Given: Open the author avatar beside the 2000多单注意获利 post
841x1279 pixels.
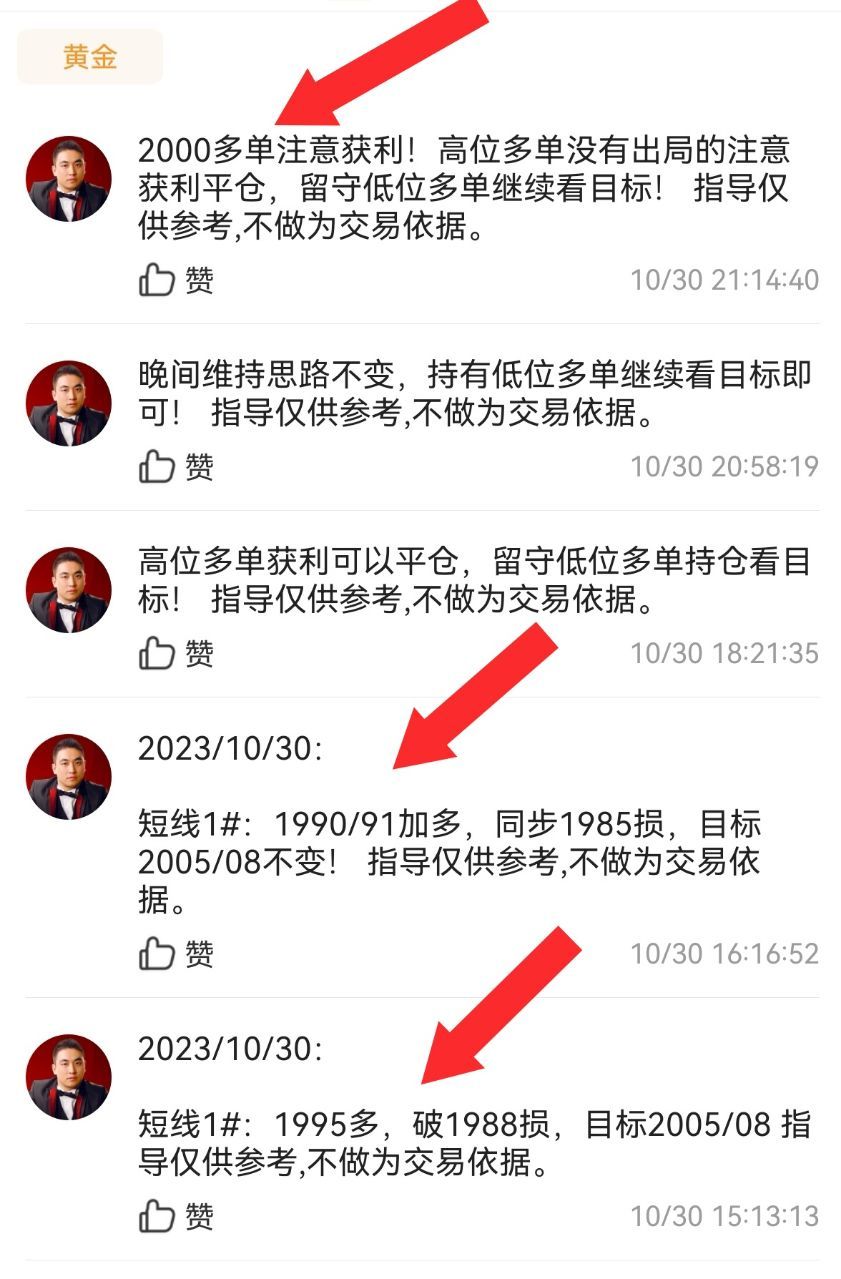Looking at the screenshot, I should 68,179.
